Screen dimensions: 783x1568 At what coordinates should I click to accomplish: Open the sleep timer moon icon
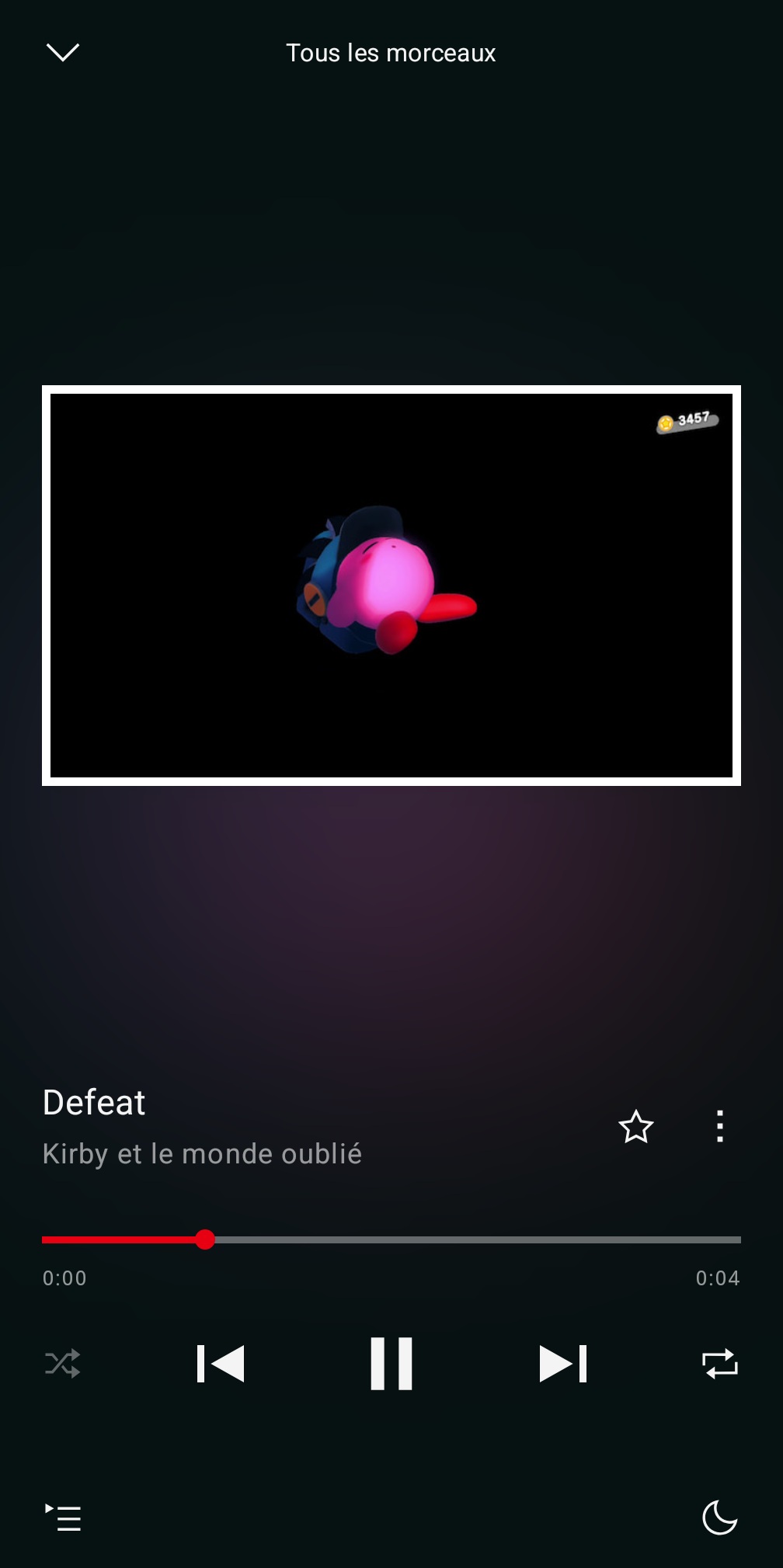click(x=719, y=1518)
